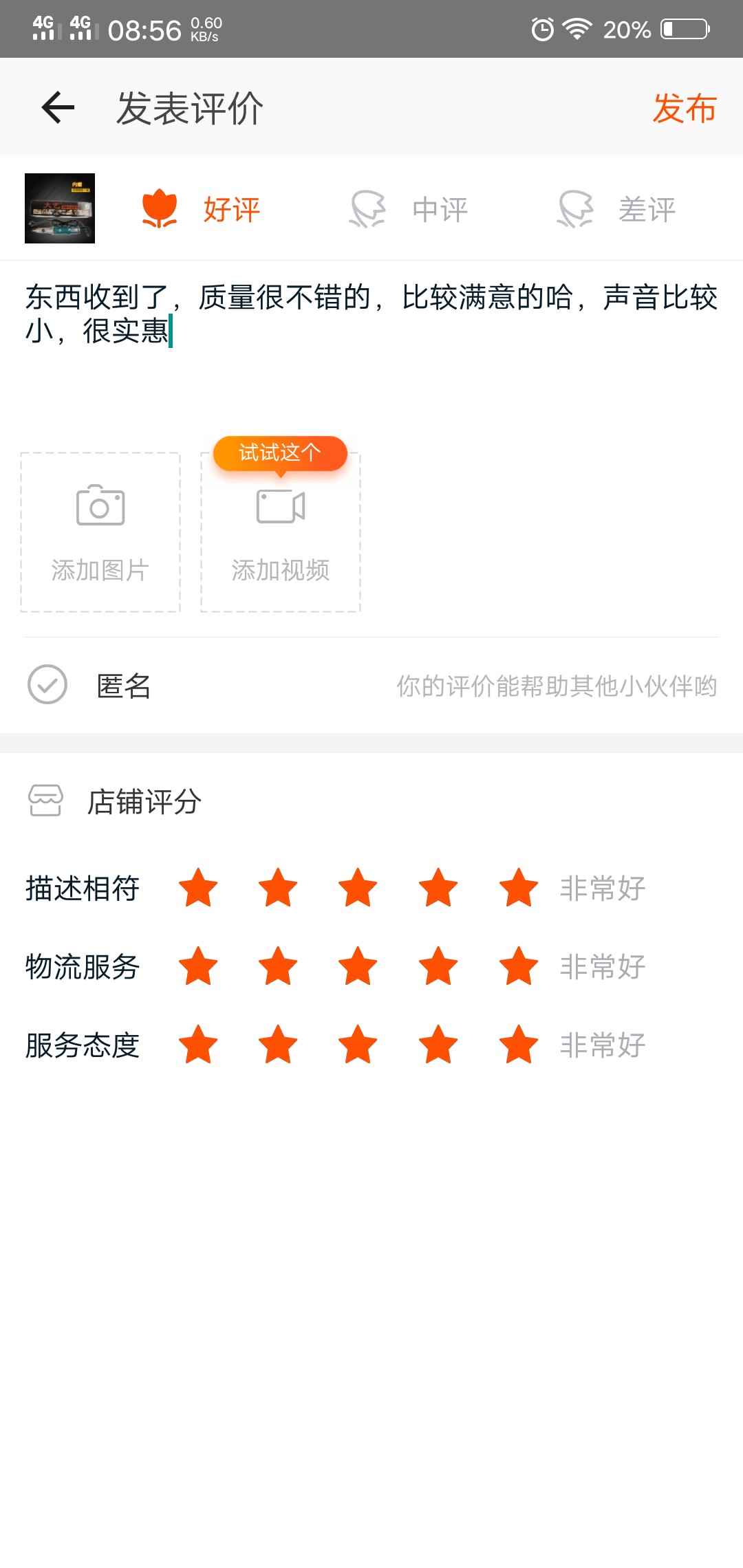Add a video via 添加视频
Screen dimensions: 743x1568
click(281, 532)
